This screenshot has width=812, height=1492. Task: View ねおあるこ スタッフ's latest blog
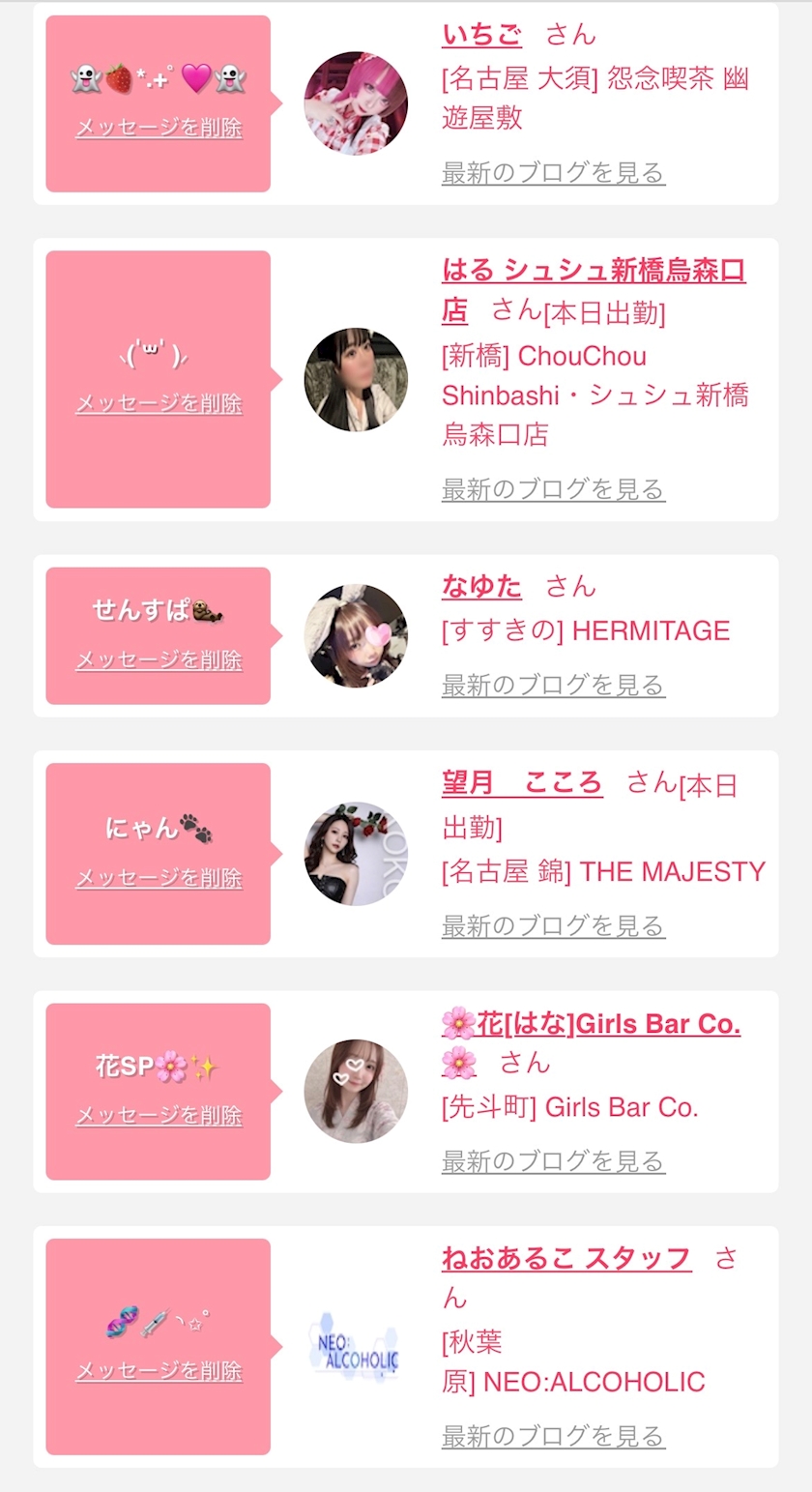click(x=553, y=1437)
